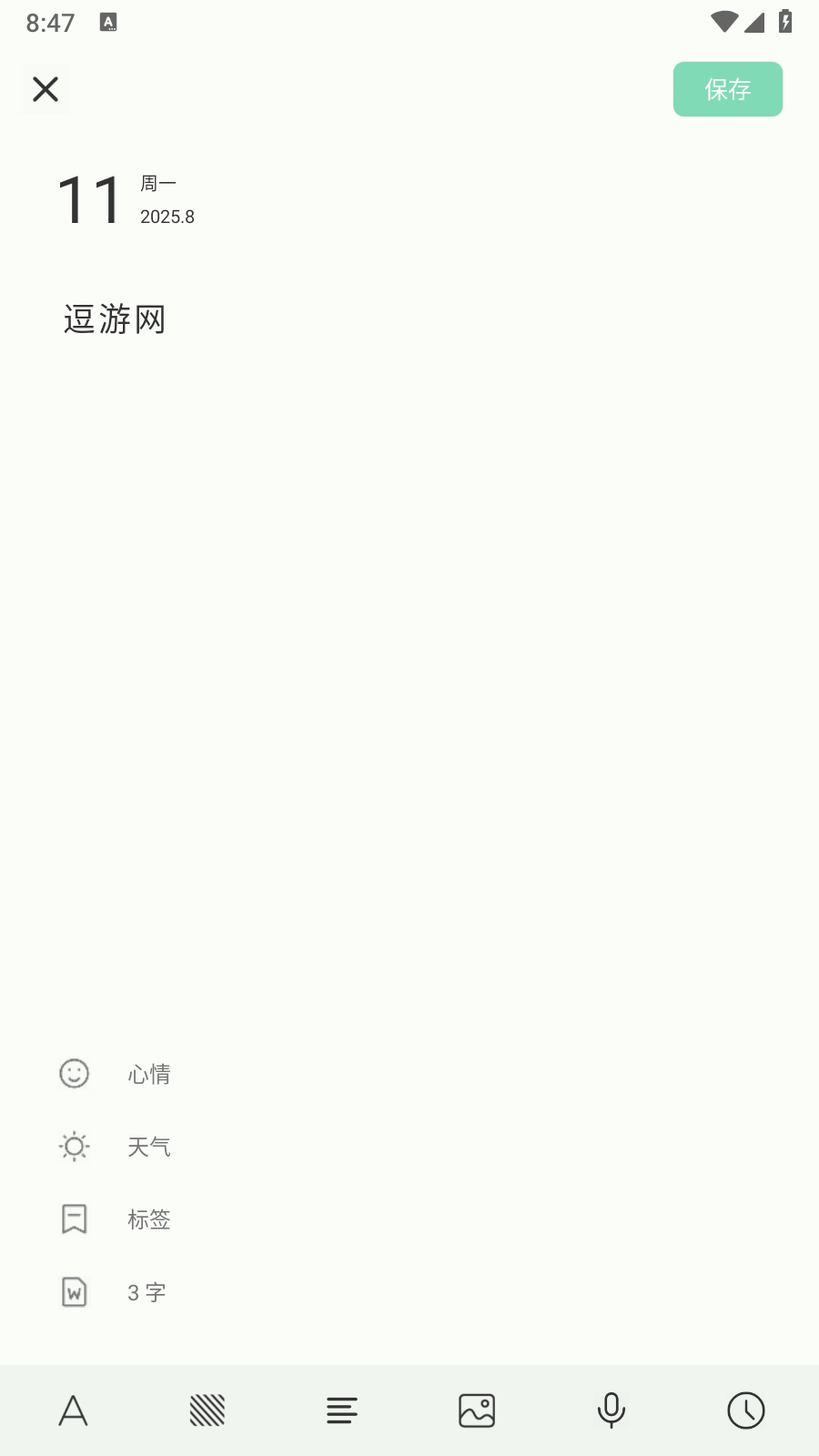Click the smiley face mood icon

point(74,1074)
